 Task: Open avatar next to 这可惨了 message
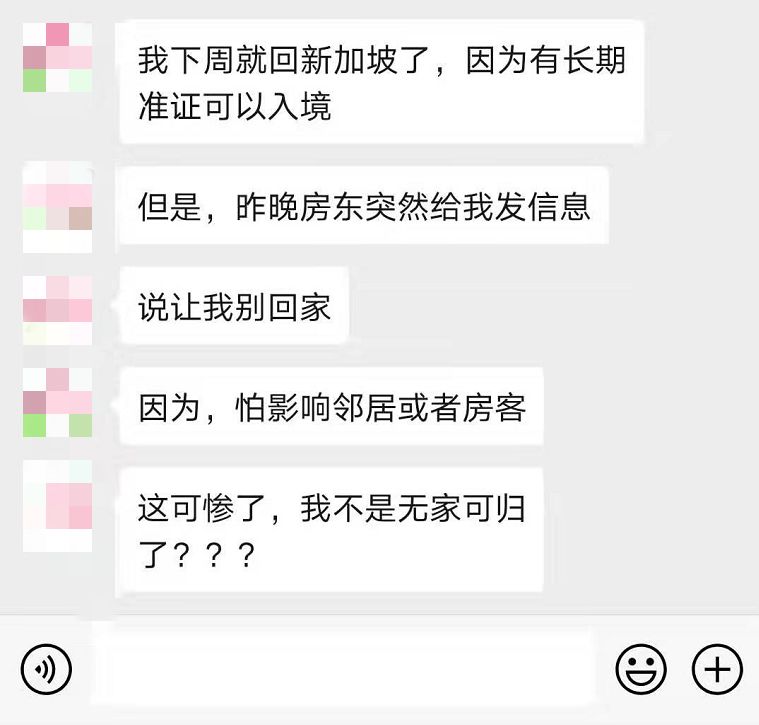[x=57, y=505]
